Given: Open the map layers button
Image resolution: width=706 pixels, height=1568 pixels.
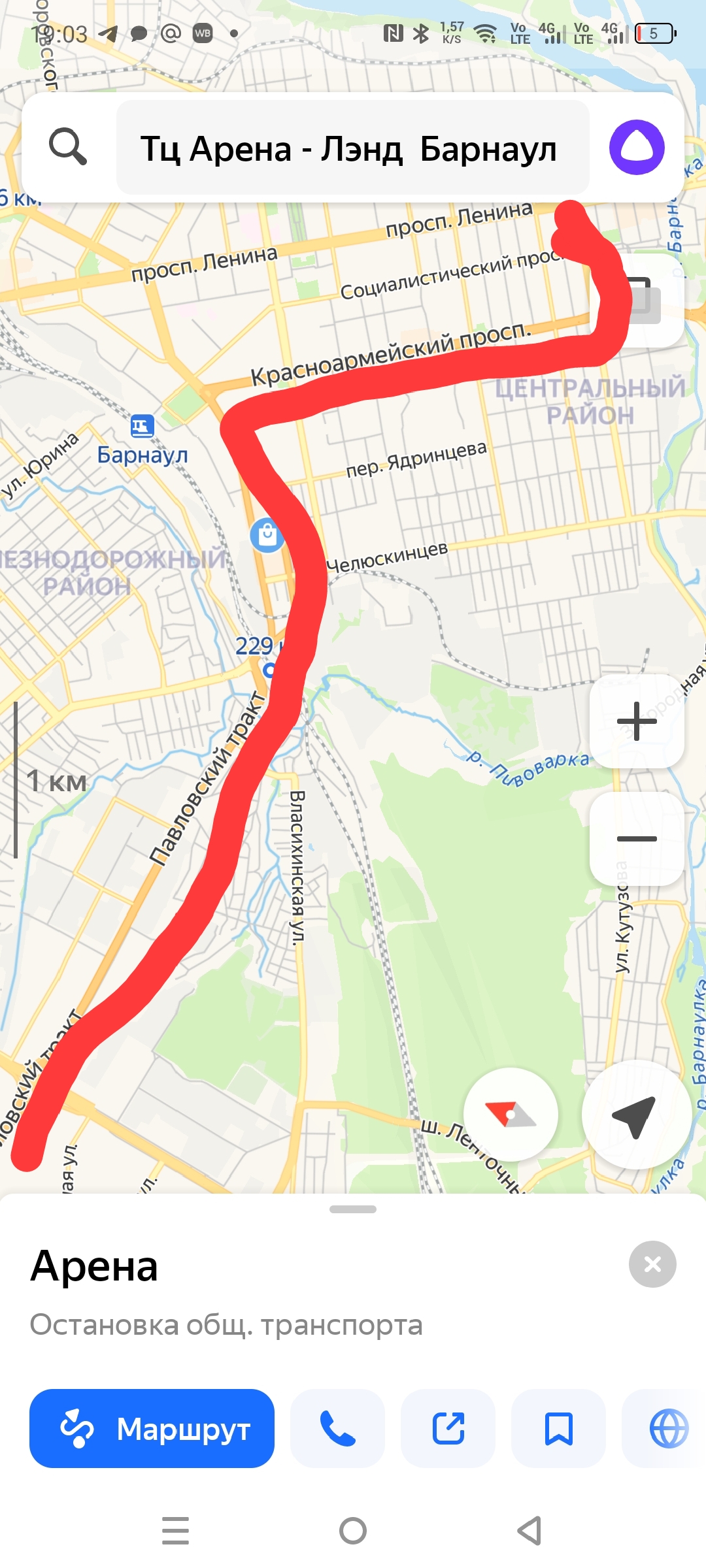Looking at the screenshot, I should 647,301.
